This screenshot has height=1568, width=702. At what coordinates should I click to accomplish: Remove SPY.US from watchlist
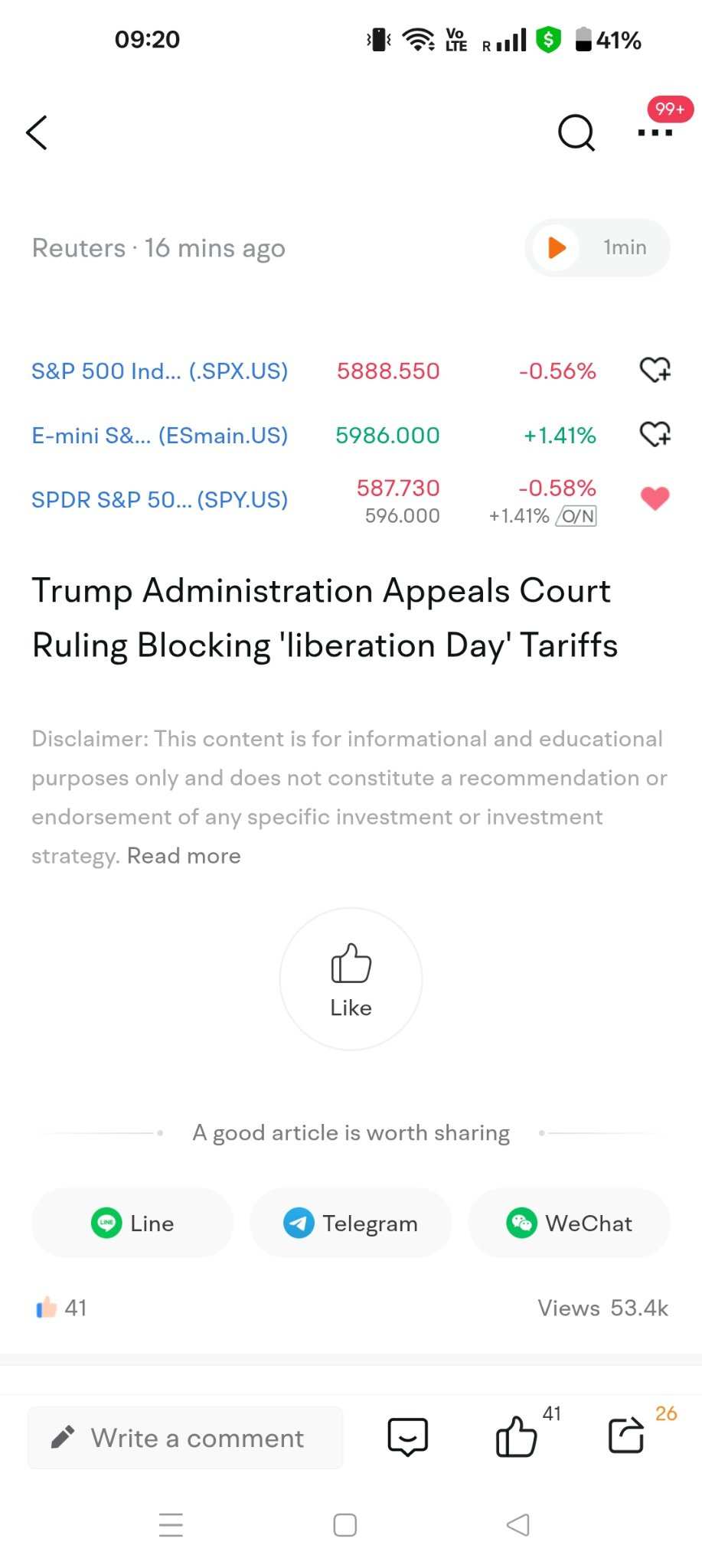click(x=655, y=498)
